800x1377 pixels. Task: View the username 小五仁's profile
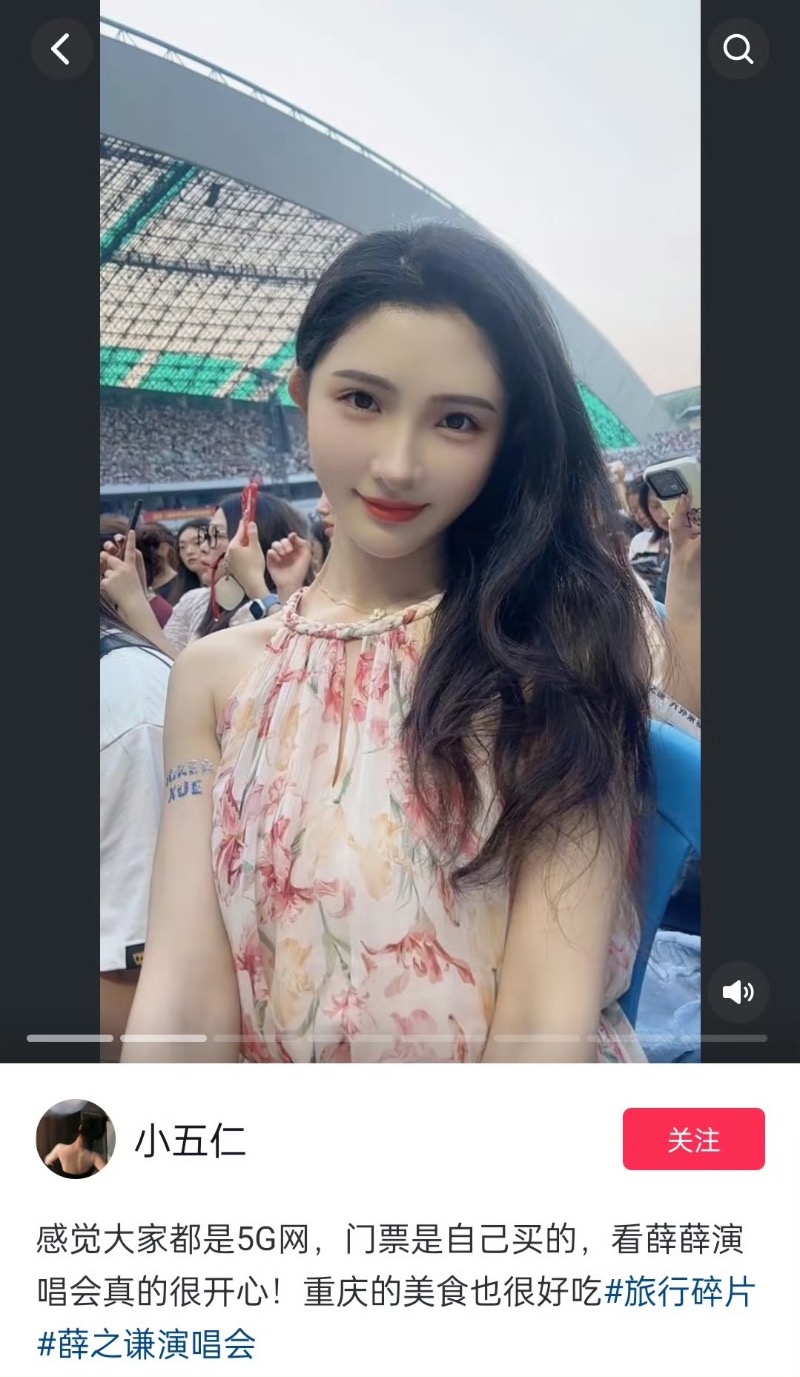click(190, 1140)
